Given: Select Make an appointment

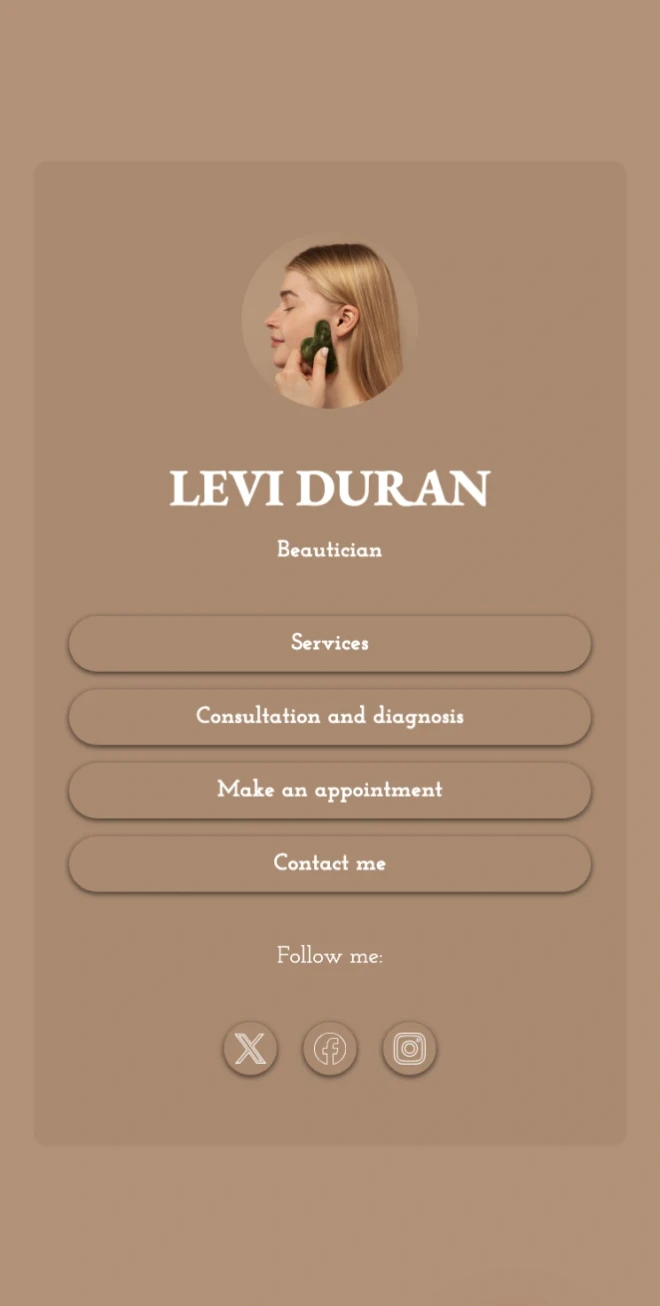Looking at the screenshot, I should coord(330,790).
